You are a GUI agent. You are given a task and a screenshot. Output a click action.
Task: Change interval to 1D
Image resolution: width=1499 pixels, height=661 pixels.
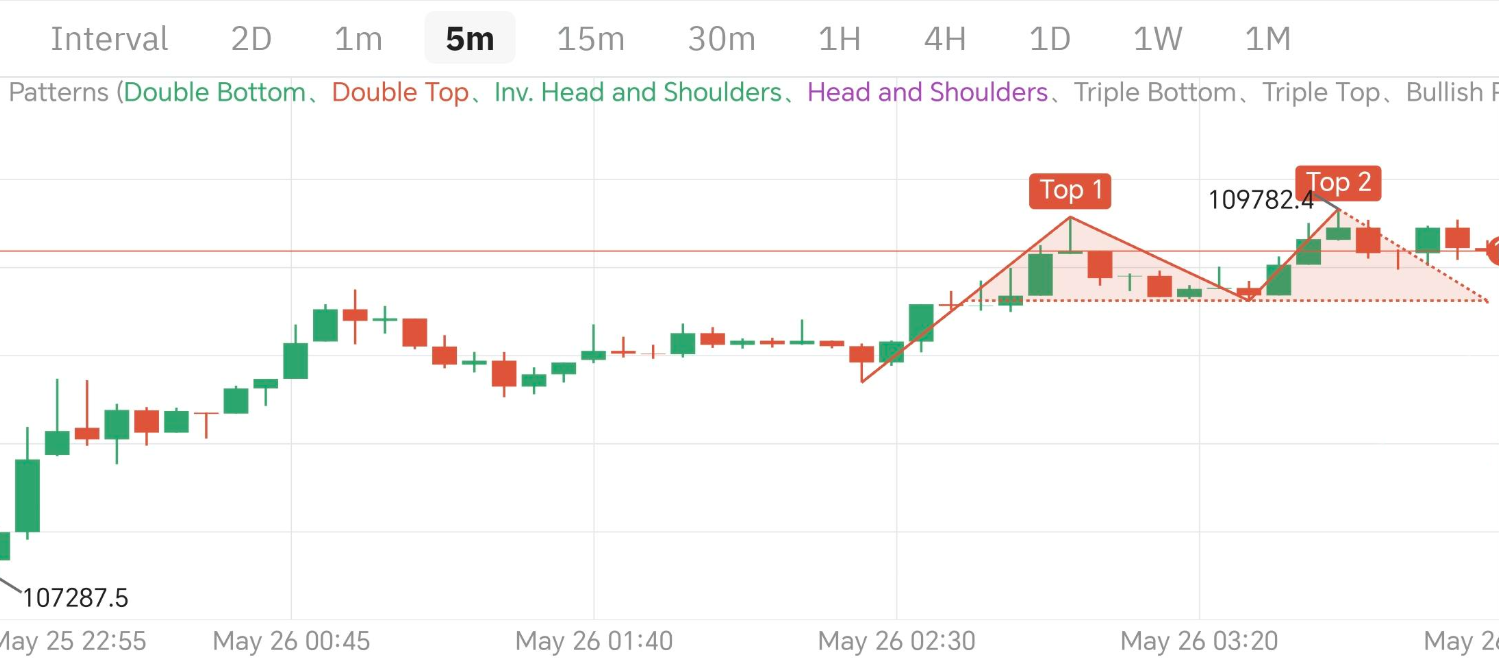pos(1050,39)
